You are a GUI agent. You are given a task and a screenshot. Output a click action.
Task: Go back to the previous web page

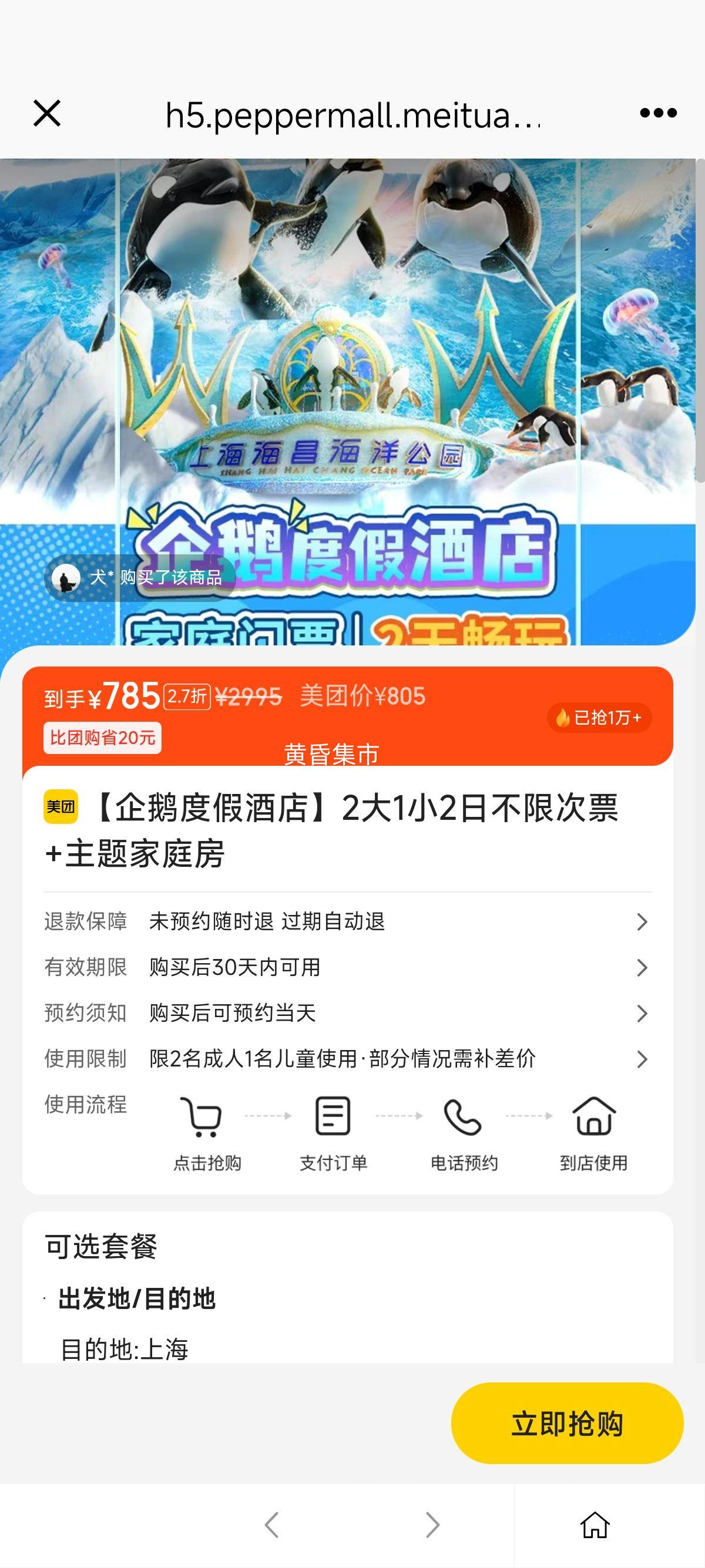pyautogui.click(x=272, y=1525)
